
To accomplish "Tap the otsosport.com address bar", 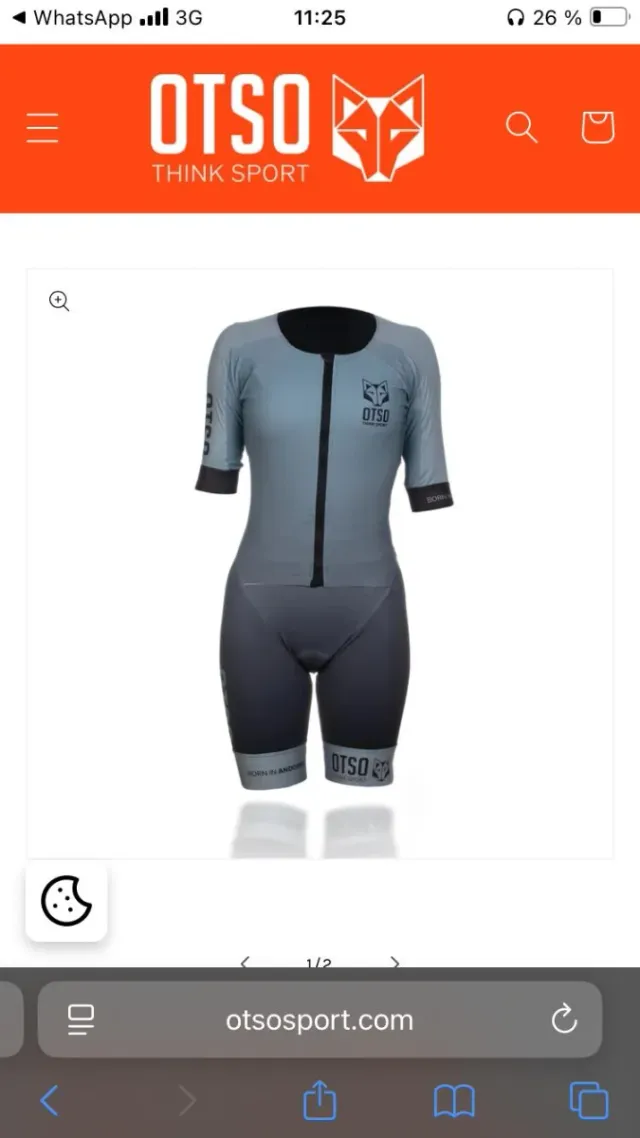I will (x=319, y=1020).
